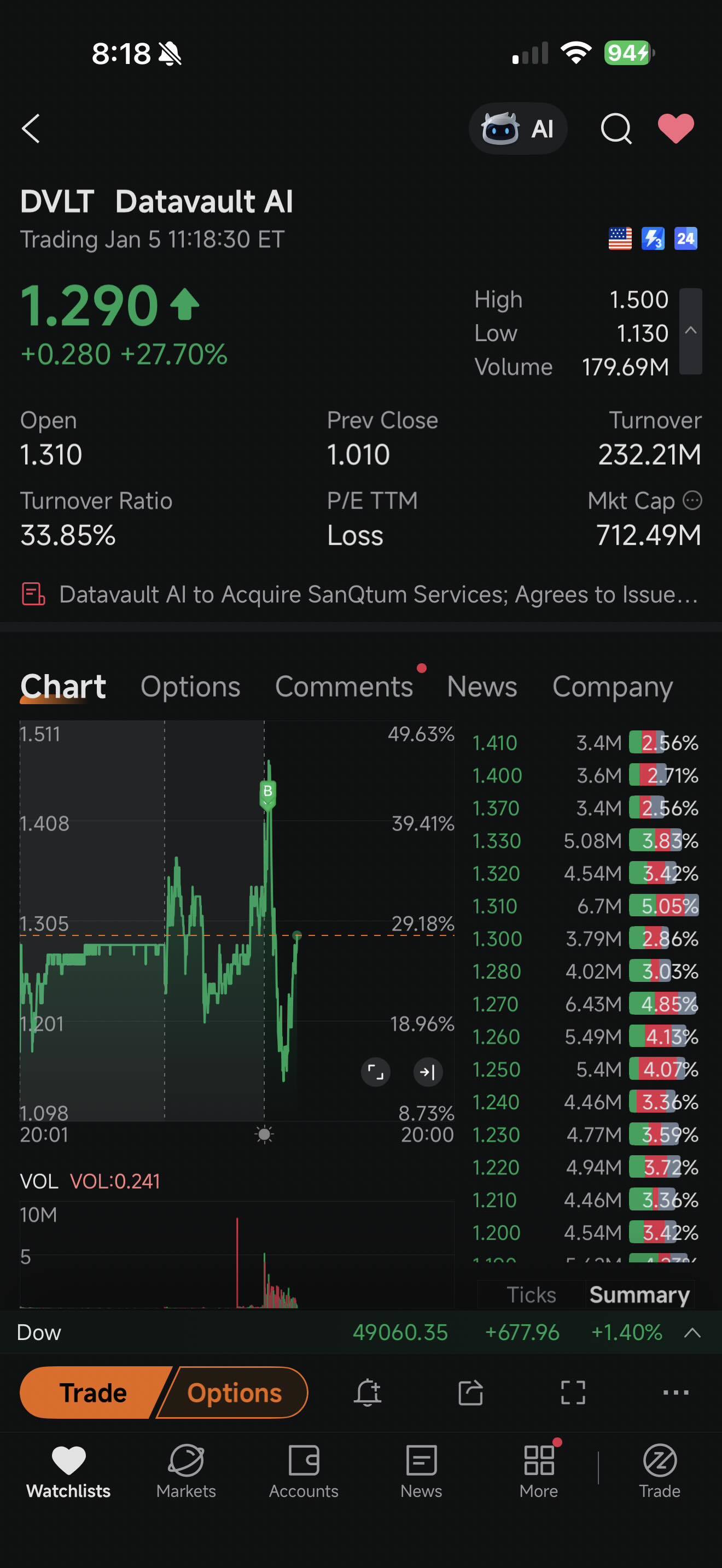Toggle chart brightness with the sun icon
The image size is (722, 1568).
[x=264, y=1134]
